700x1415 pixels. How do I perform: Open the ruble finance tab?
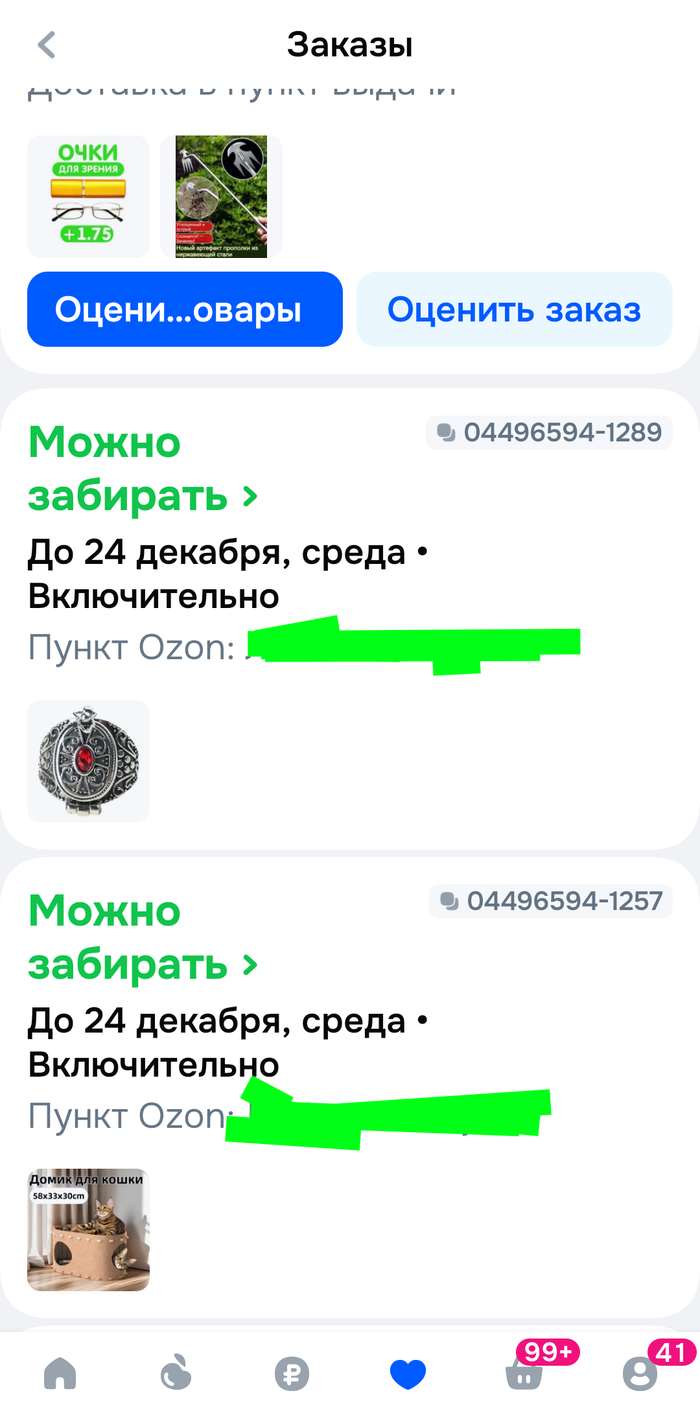coord(292,1375)
